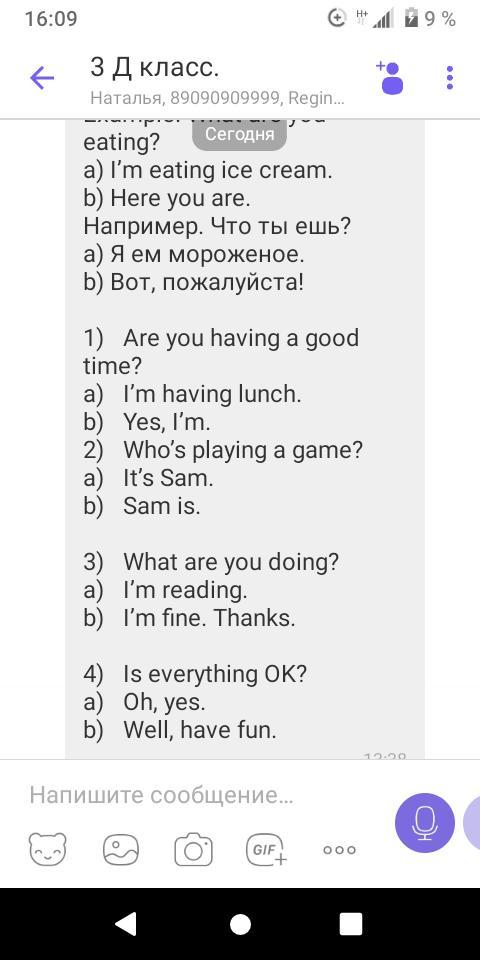Record a voice message with the microphone
Image resolution: width=480 pixels, height=960 pixels.
tap(425, 823)
